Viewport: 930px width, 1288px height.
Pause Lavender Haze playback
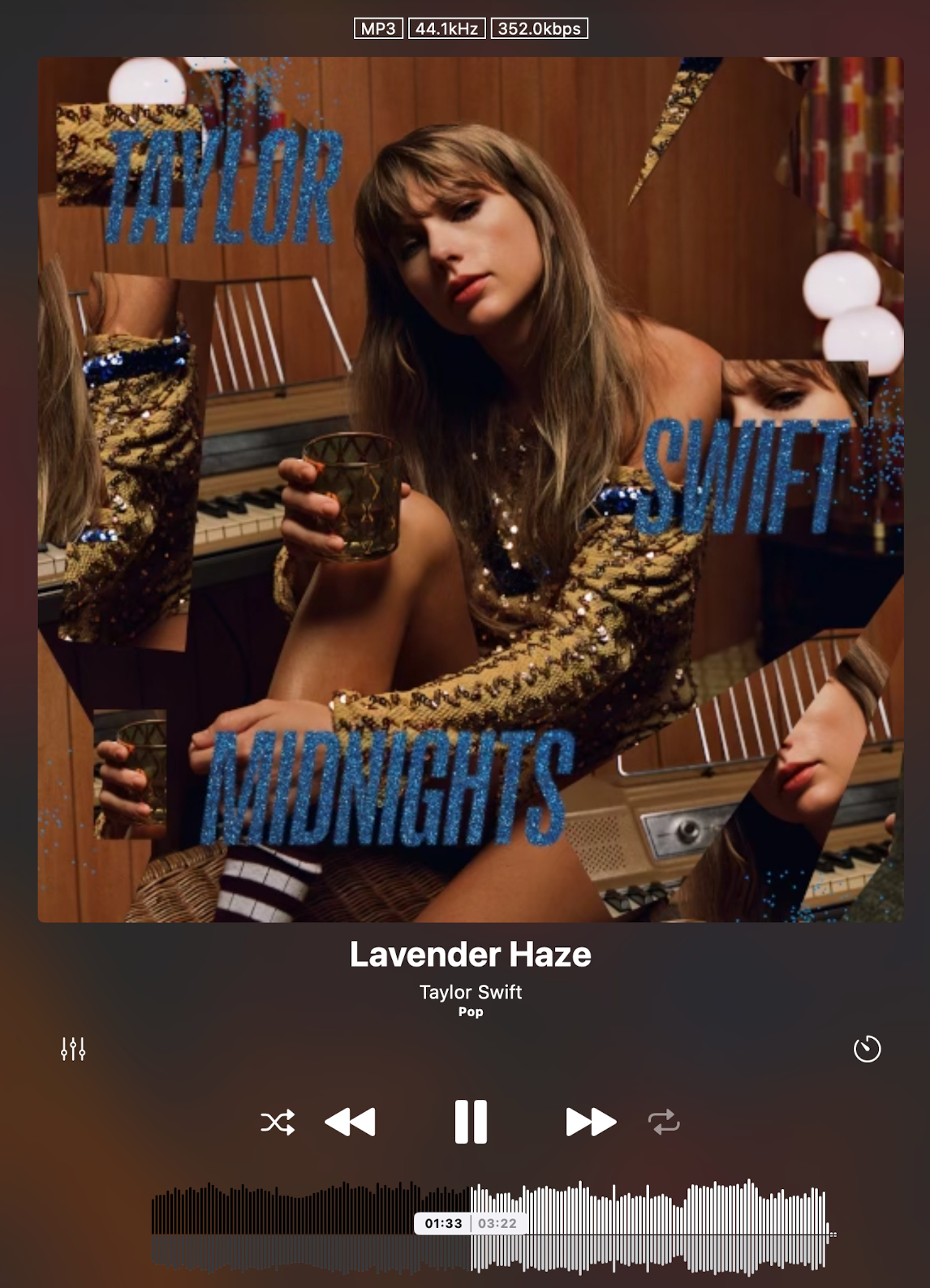(471, 1122)
